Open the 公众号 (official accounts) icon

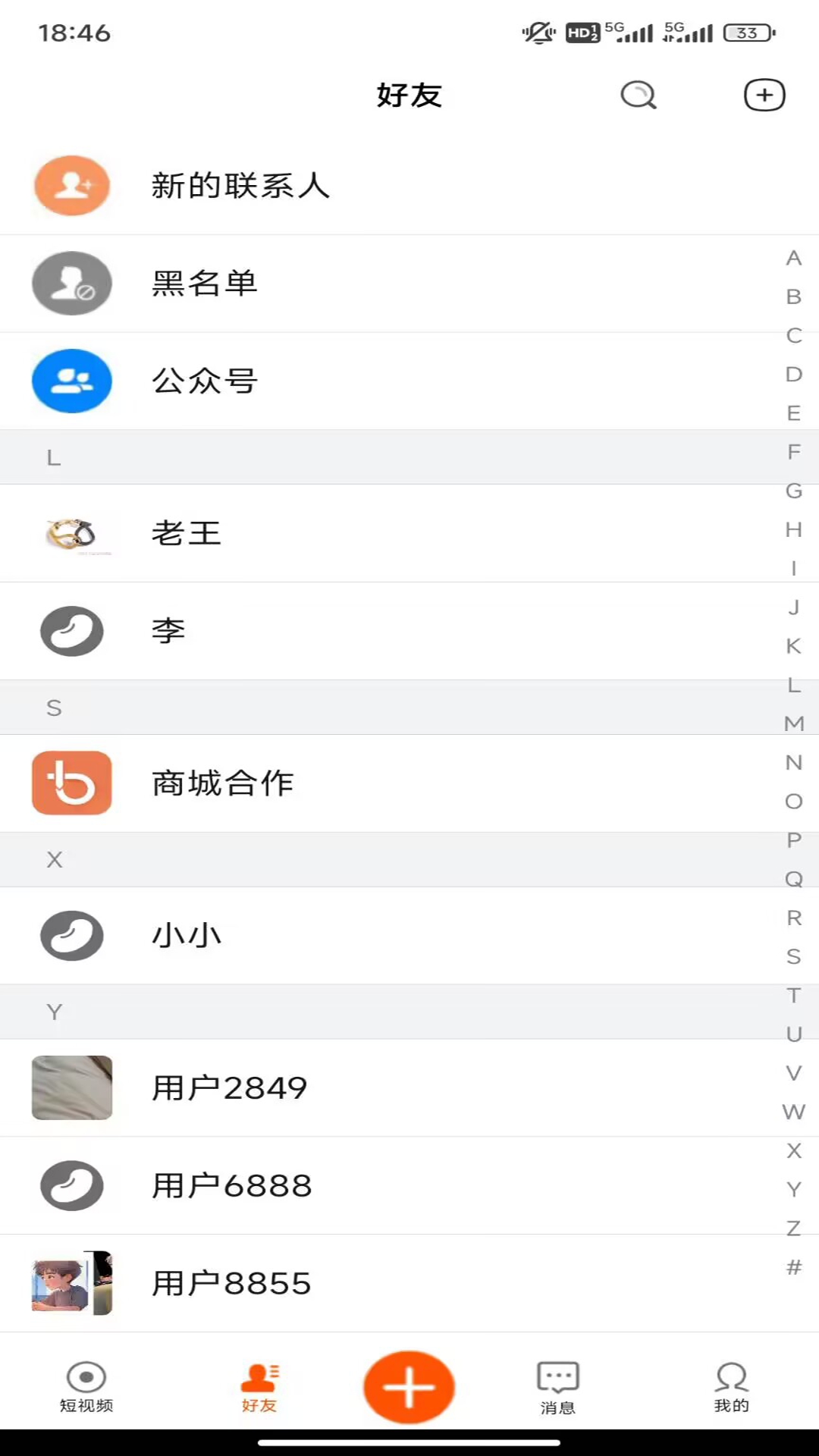click(71, 381)
